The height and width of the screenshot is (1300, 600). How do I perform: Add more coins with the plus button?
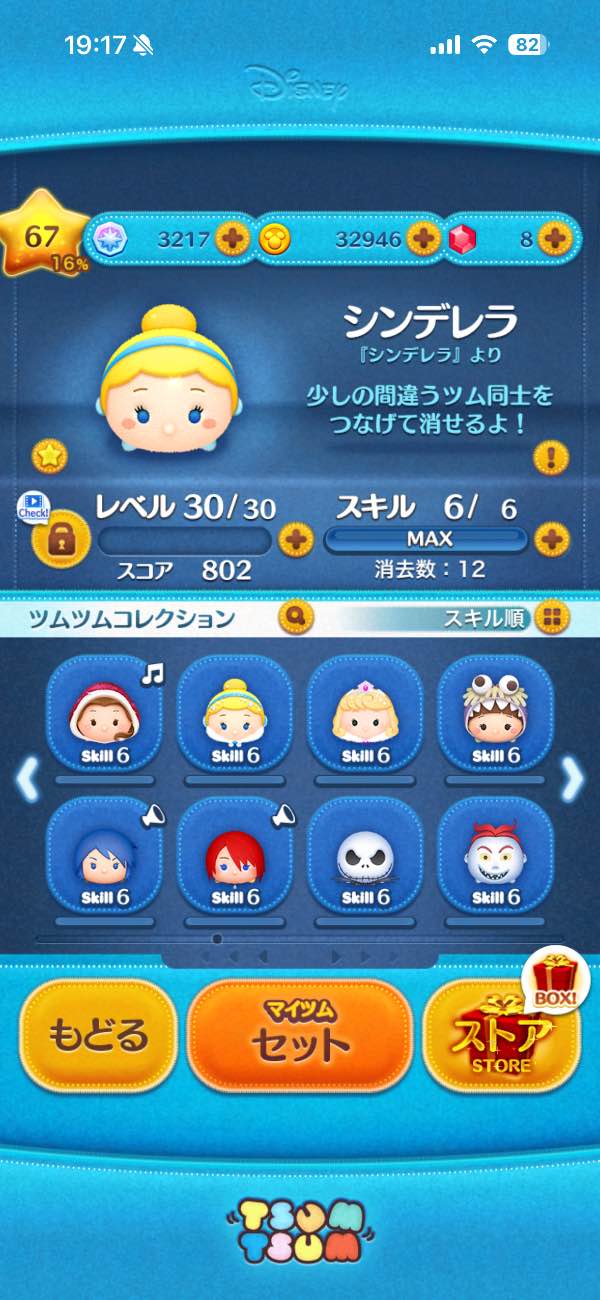pyautogui.click(x=424, y=240)
